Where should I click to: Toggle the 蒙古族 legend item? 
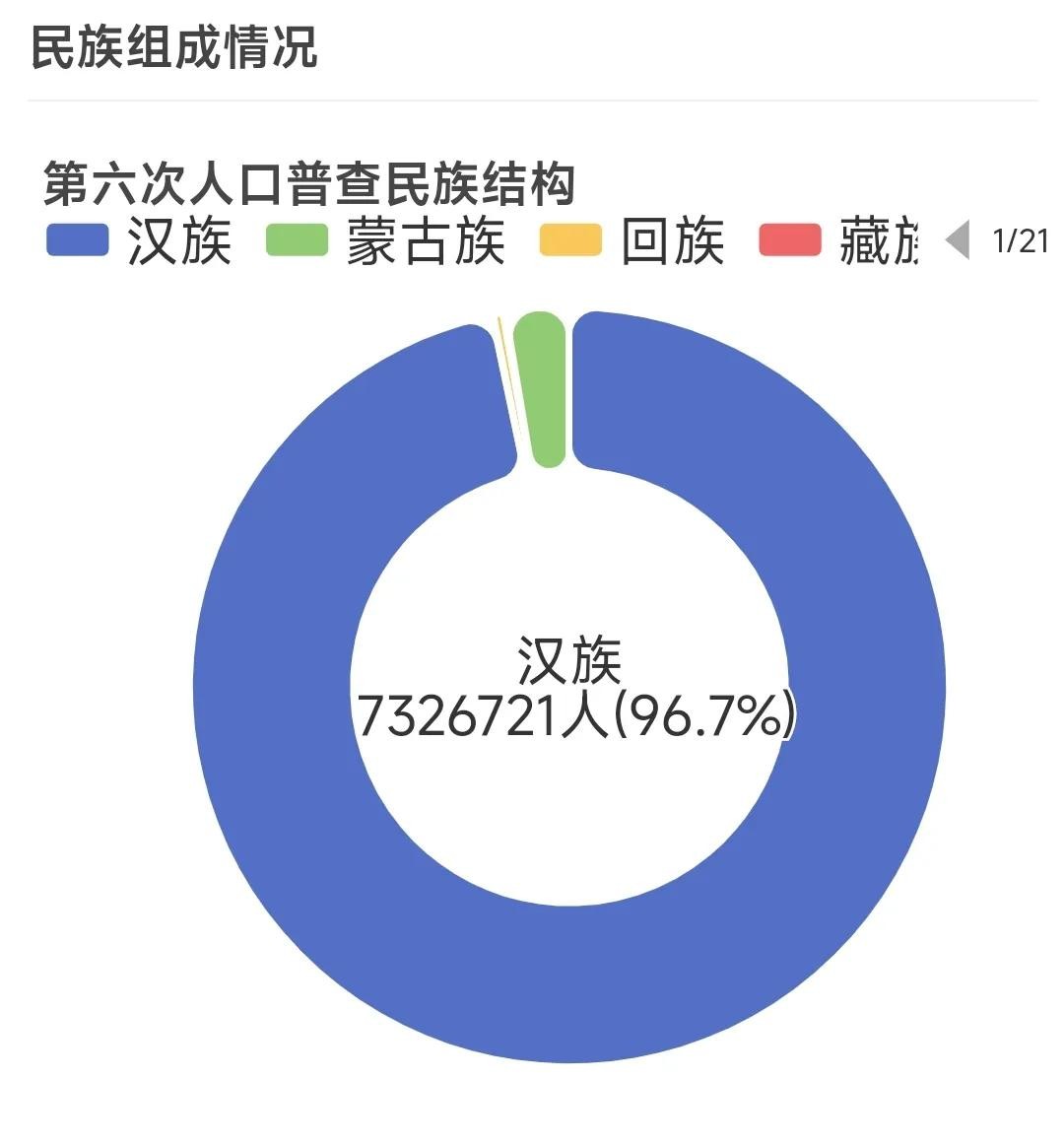pyautogui.click(x=386, y=241)
